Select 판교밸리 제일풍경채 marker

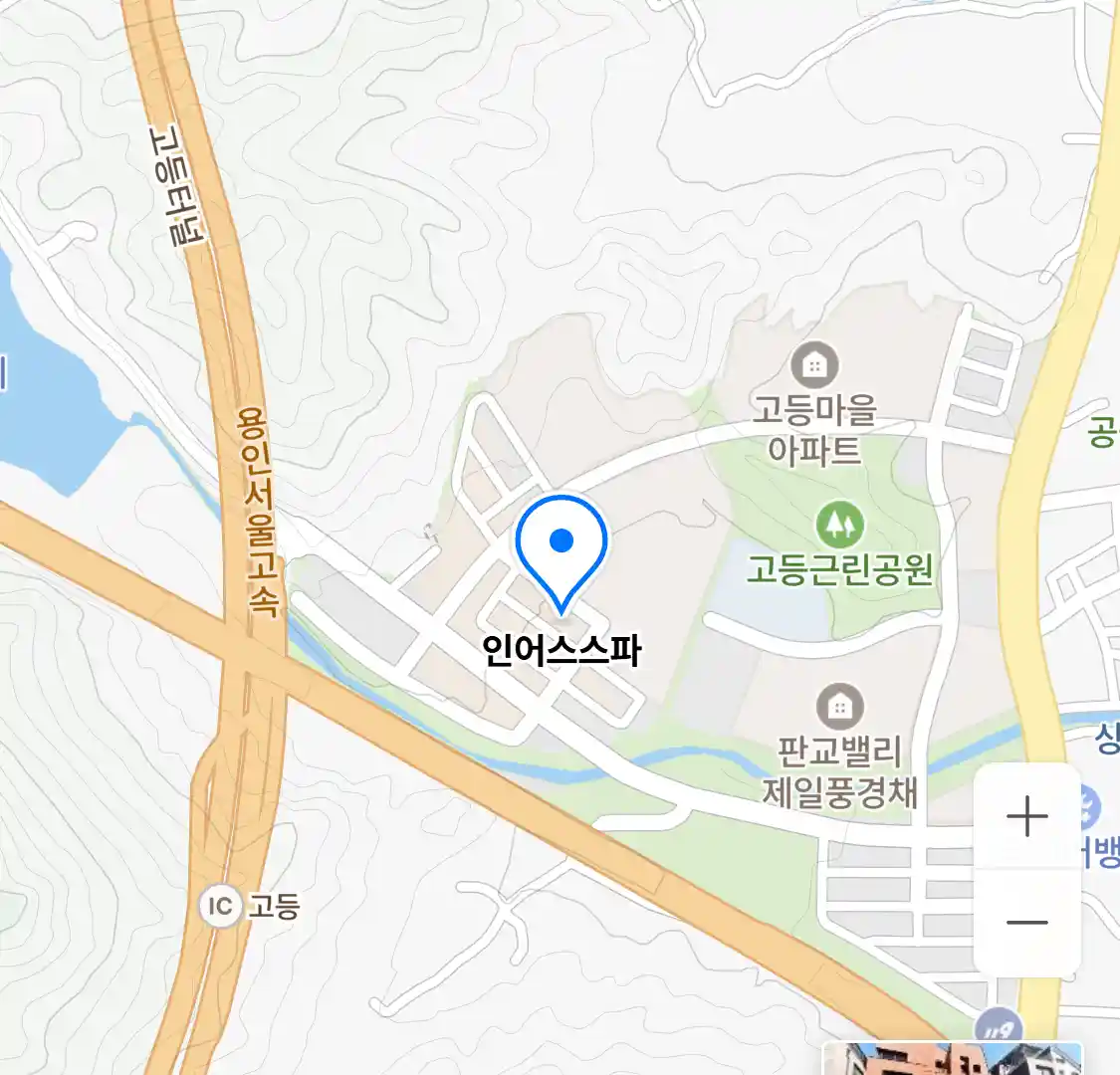[x=839, y=707]
